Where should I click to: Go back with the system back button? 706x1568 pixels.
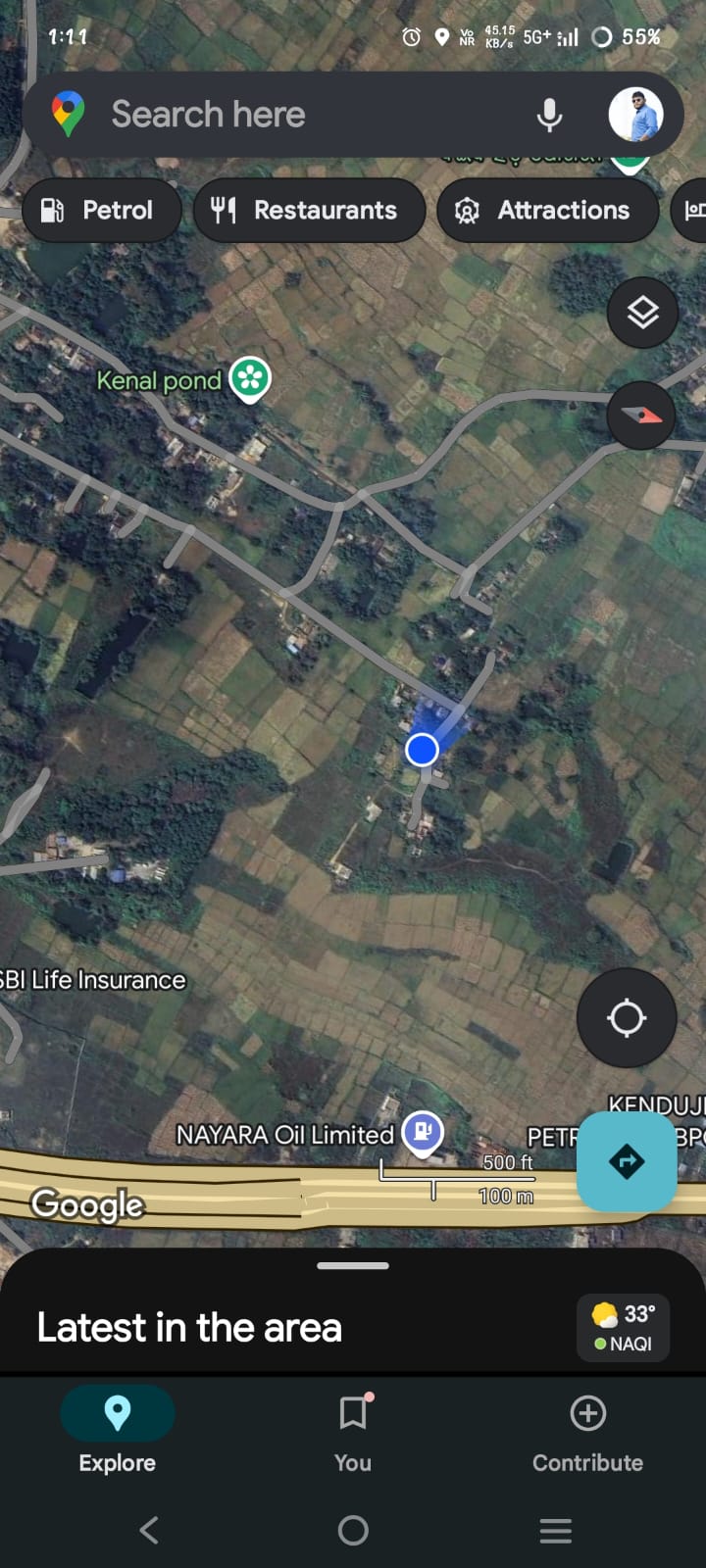(149, 1530)
